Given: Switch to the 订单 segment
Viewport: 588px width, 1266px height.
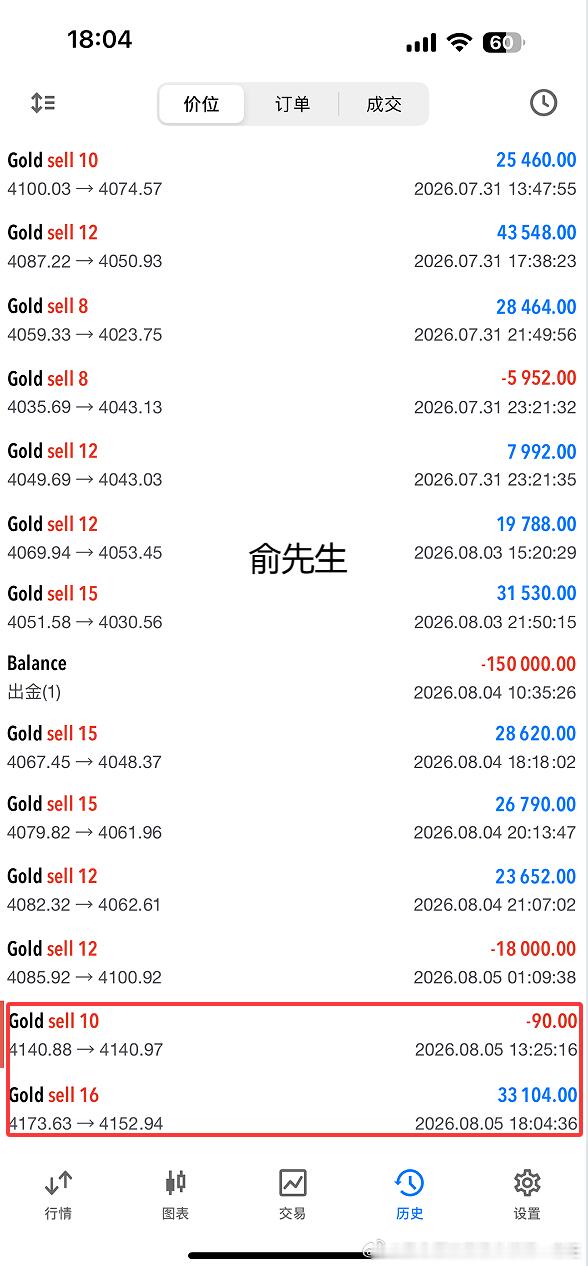Looking at the screenshot, I should point(292,104).
